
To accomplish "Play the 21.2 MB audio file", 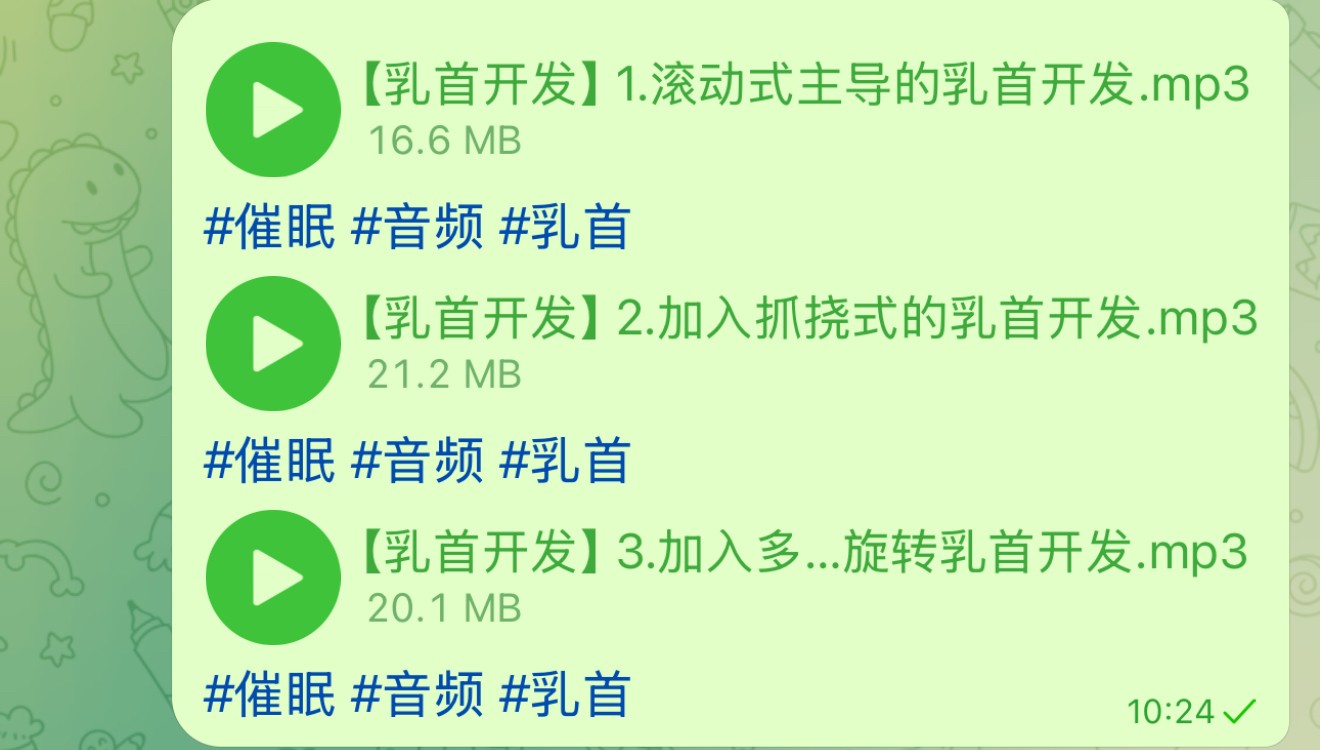I will pos(273,343).
